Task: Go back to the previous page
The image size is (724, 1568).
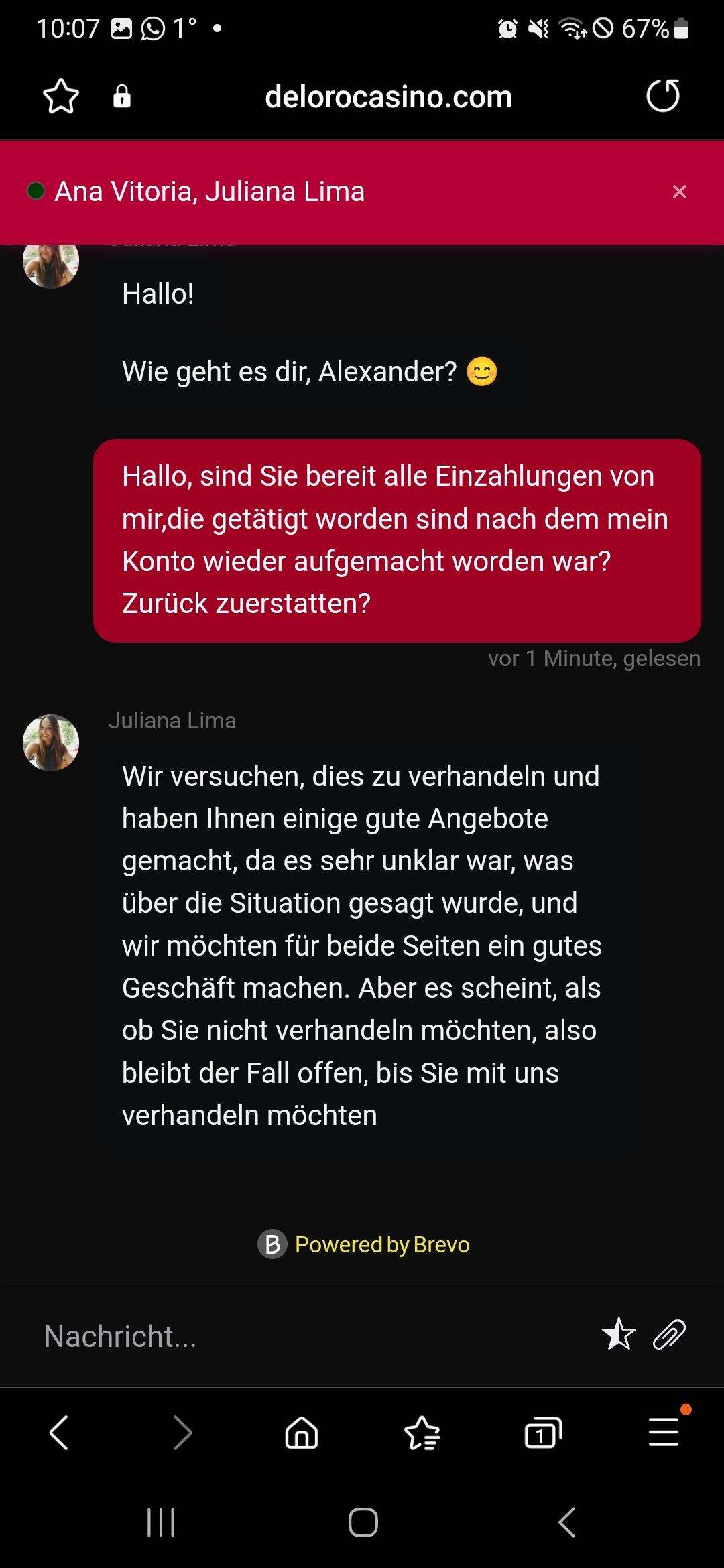Action: [60, 1433]
